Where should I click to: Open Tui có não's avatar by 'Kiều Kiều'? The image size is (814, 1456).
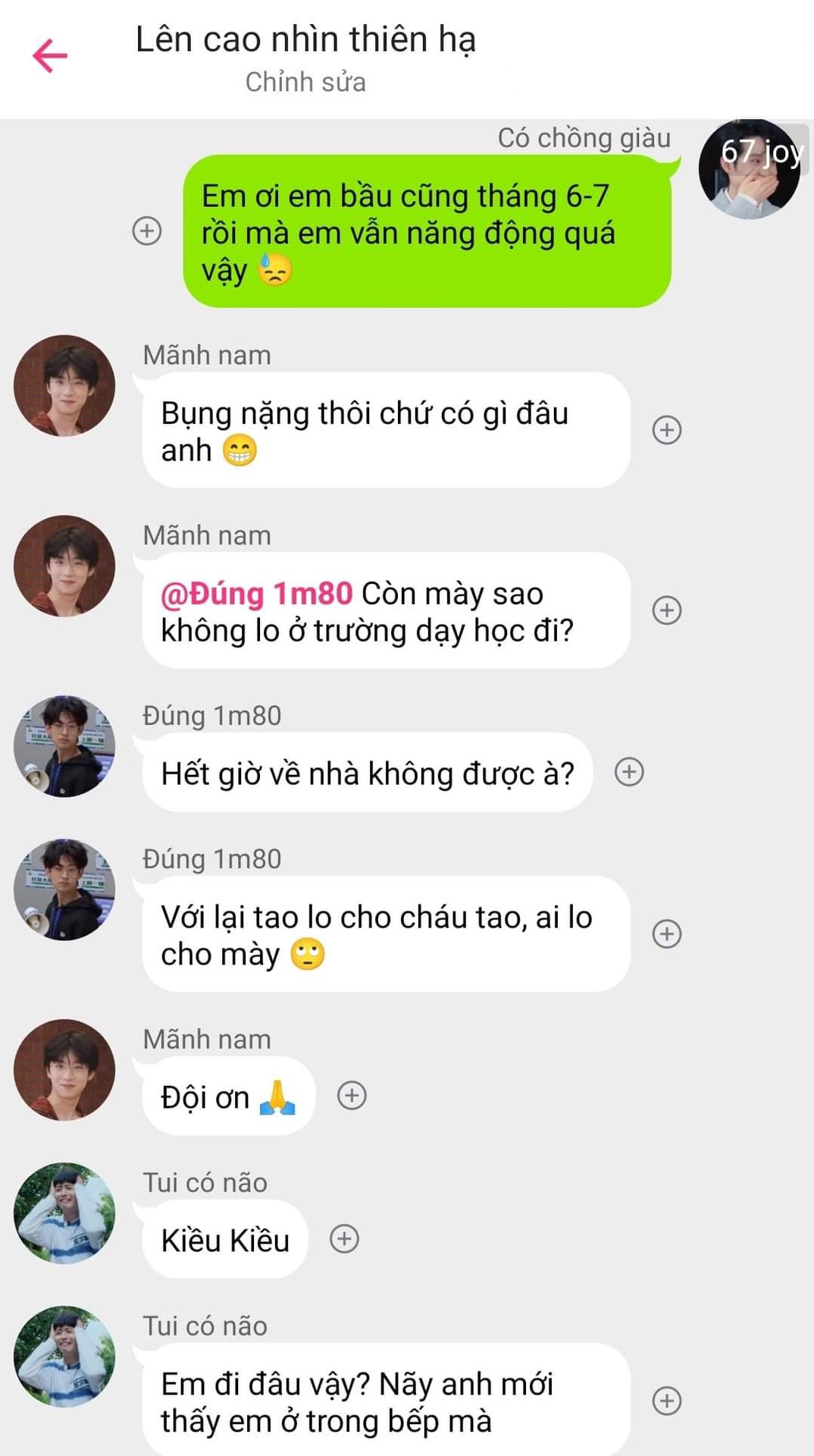point(64,1213)
